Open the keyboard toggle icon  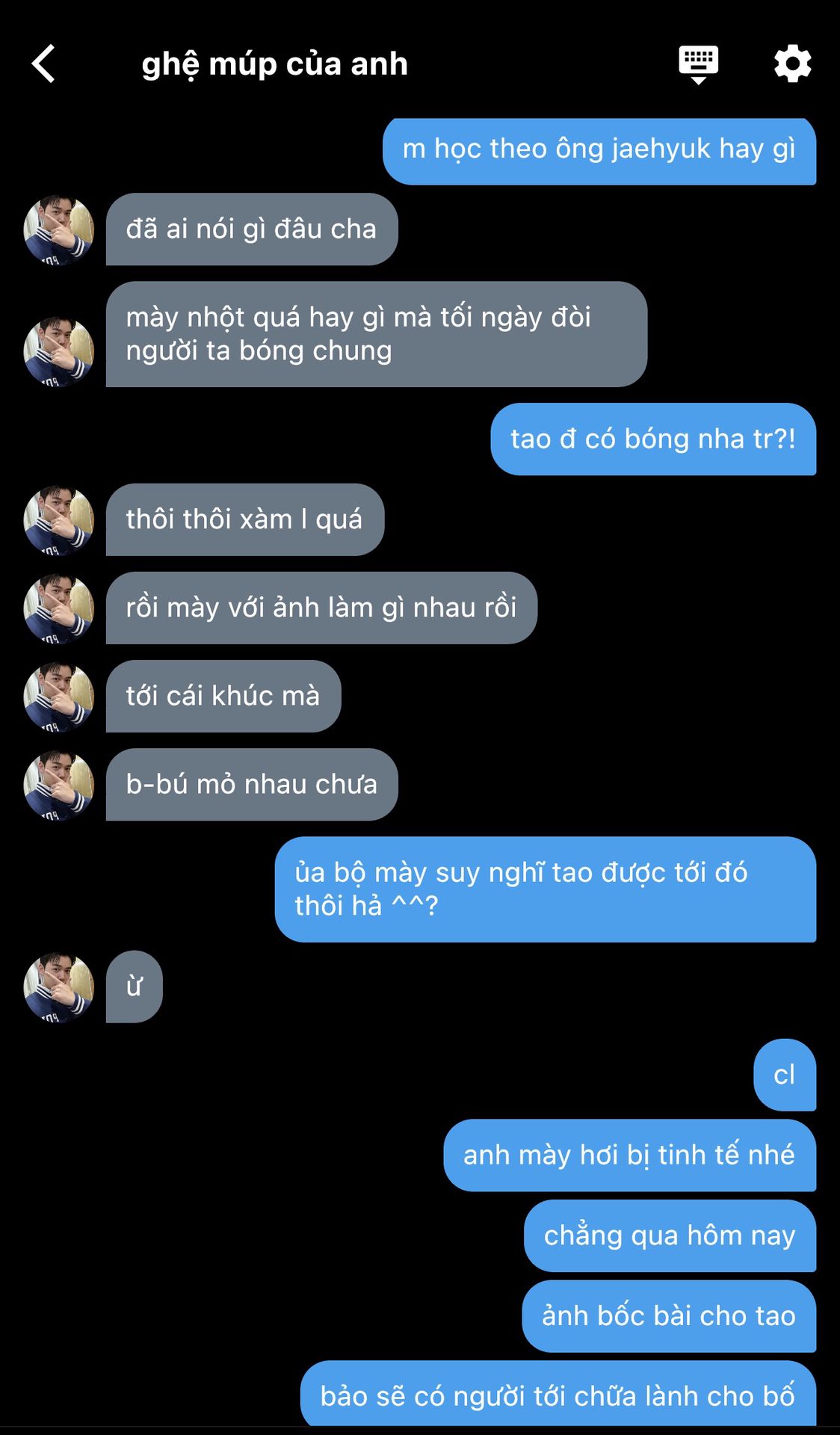[698, 64]
